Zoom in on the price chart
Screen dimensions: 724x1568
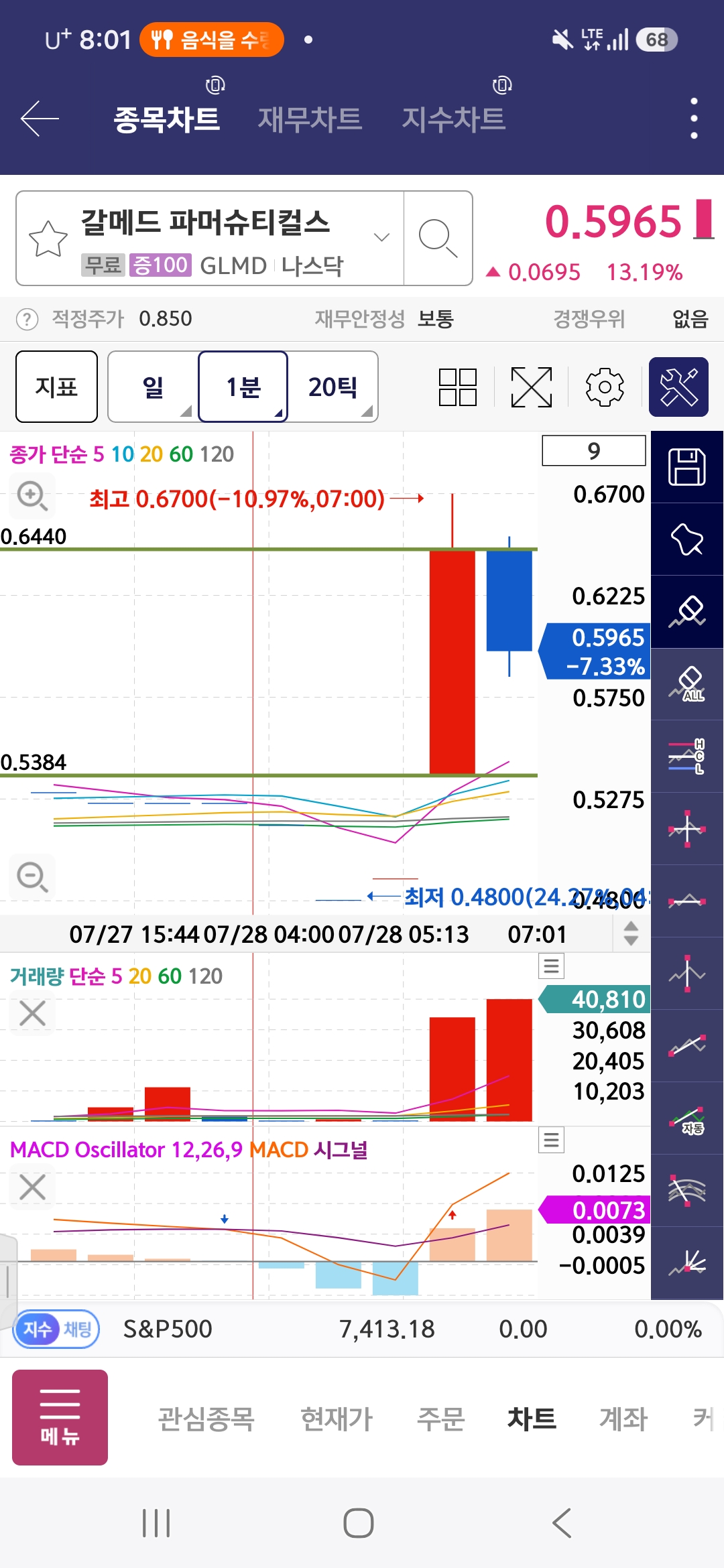pyautogui.click(x=32, y=497)
